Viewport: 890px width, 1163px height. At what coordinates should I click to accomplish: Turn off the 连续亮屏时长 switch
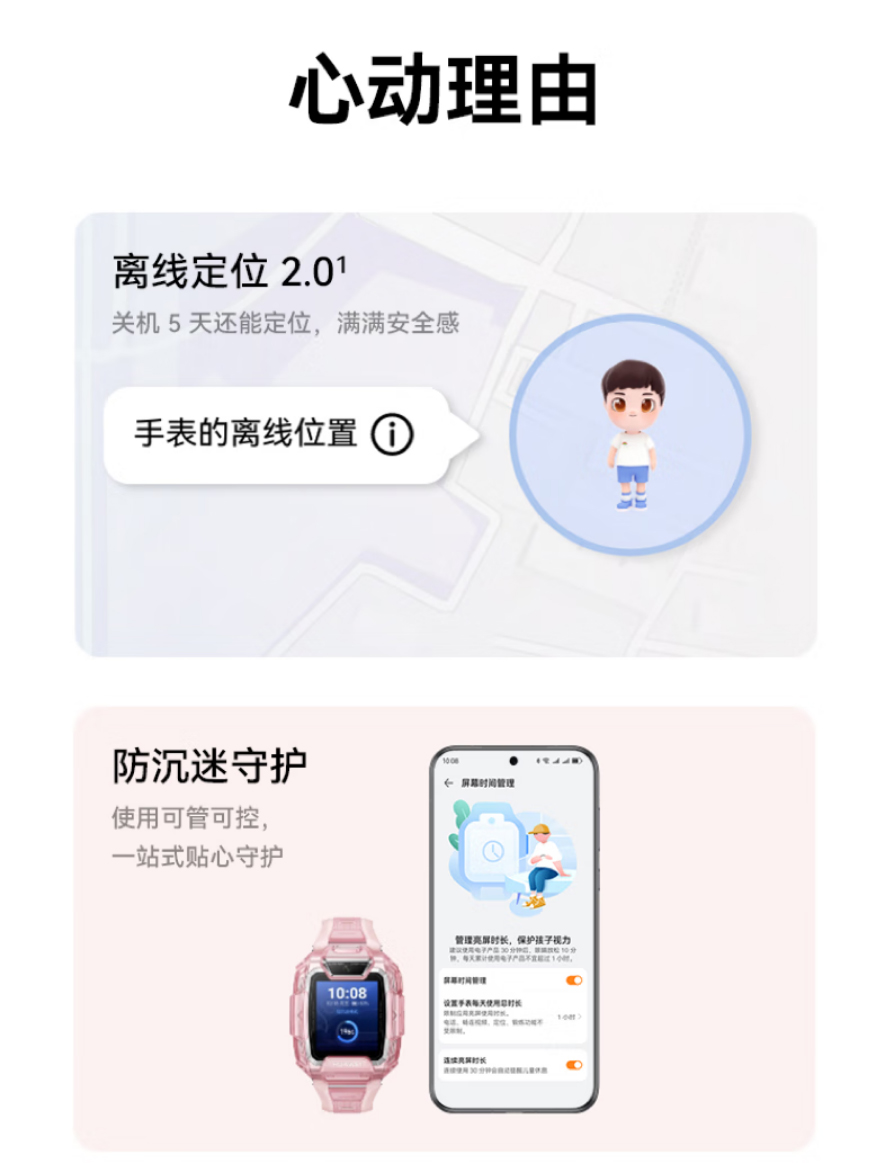coord(573,1065)
